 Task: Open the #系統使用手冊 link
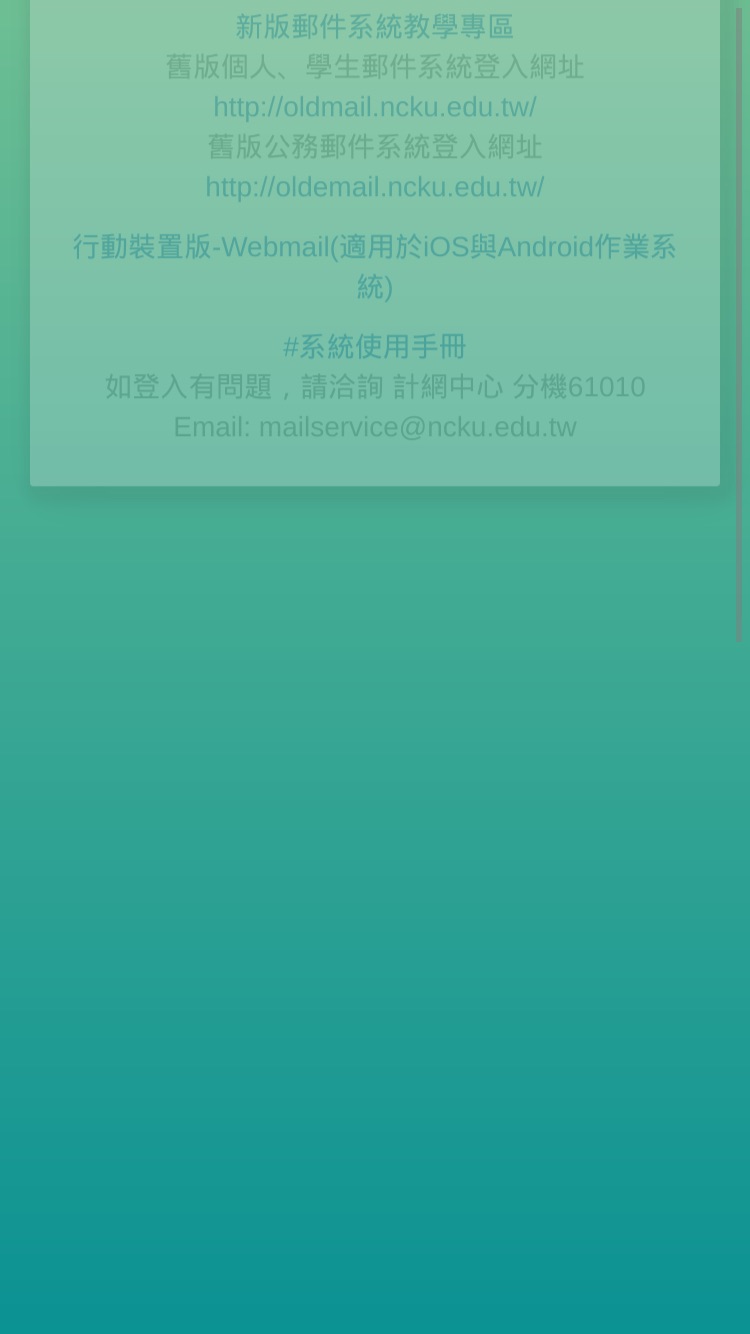pyautogui.click(x=375, y=346)
